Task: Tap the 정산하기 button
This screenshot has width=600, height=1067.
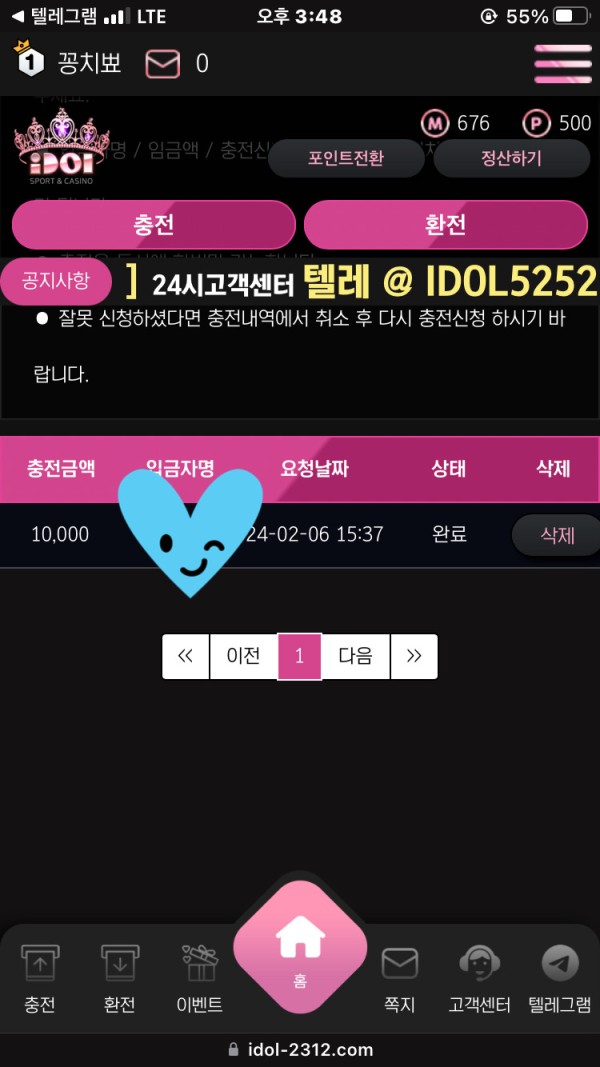Action: click(x=511, y=158)
